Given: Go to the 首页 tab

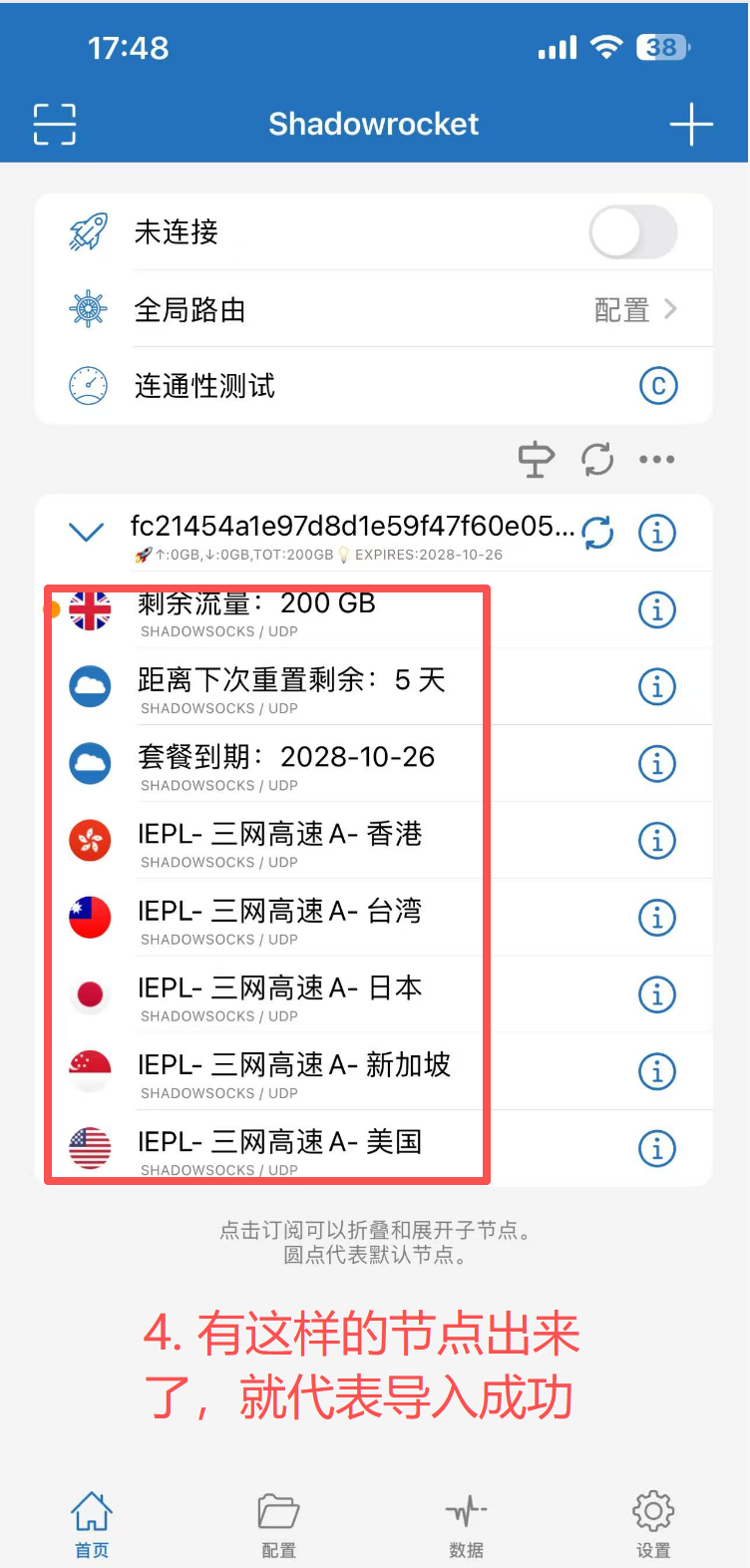Looking at the screenshot, I should (x=91, y=1525).
